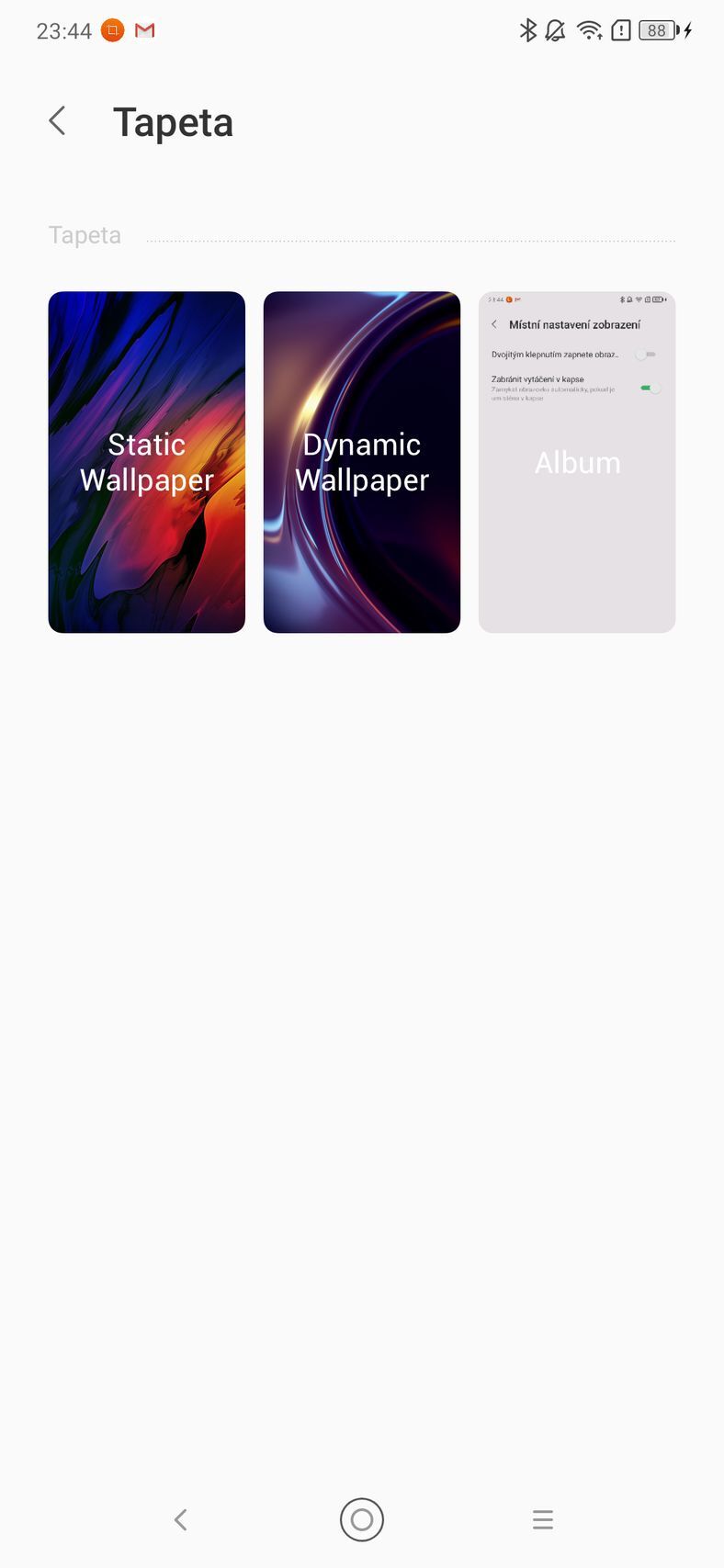The width and height of the screenshot is (724, 1568).
Task: Tap the SIM card alert icon
Action: [620, 30]
